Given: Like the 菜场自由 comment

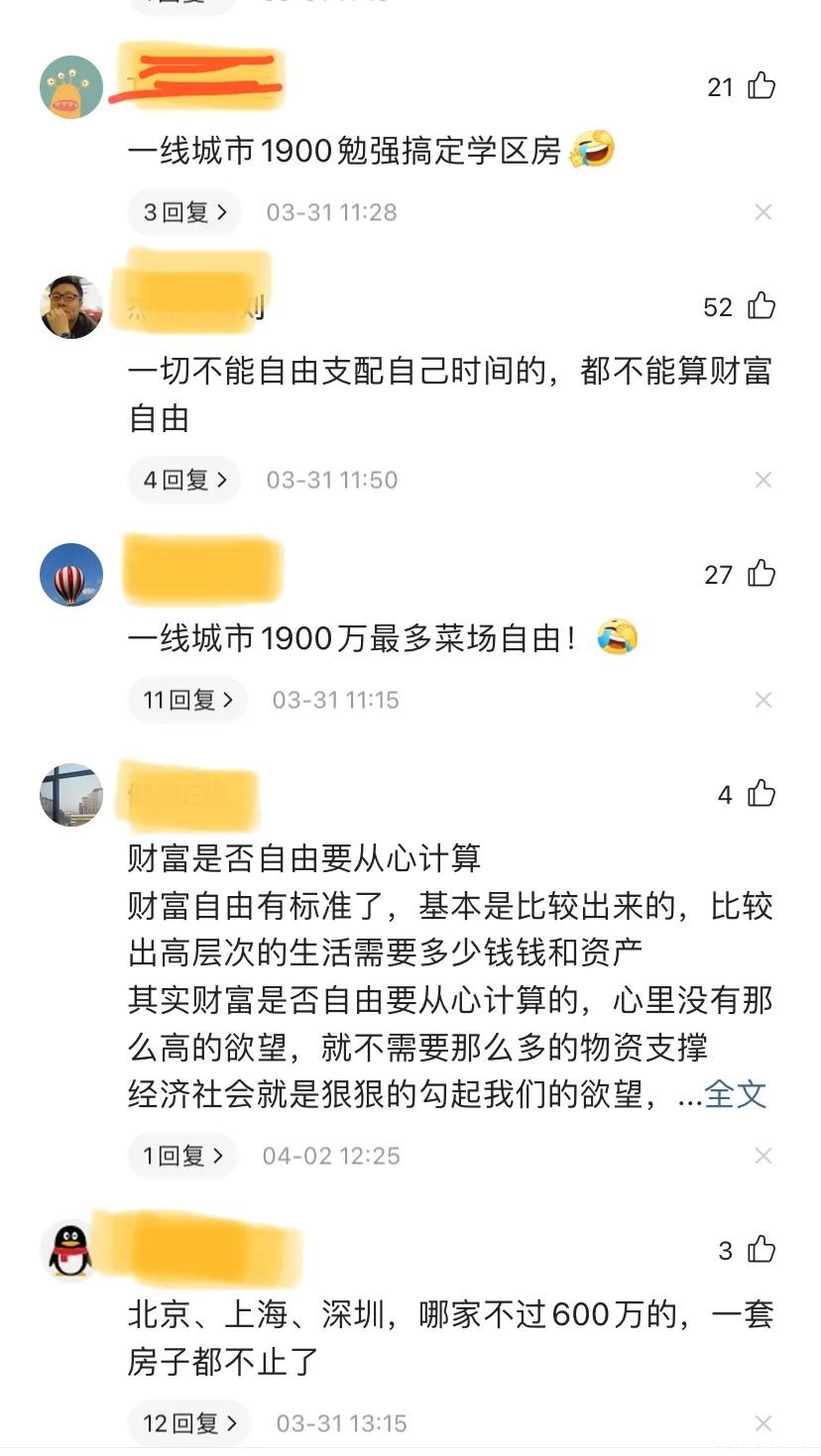Looking at the screenshot, I should pos(762,574).
